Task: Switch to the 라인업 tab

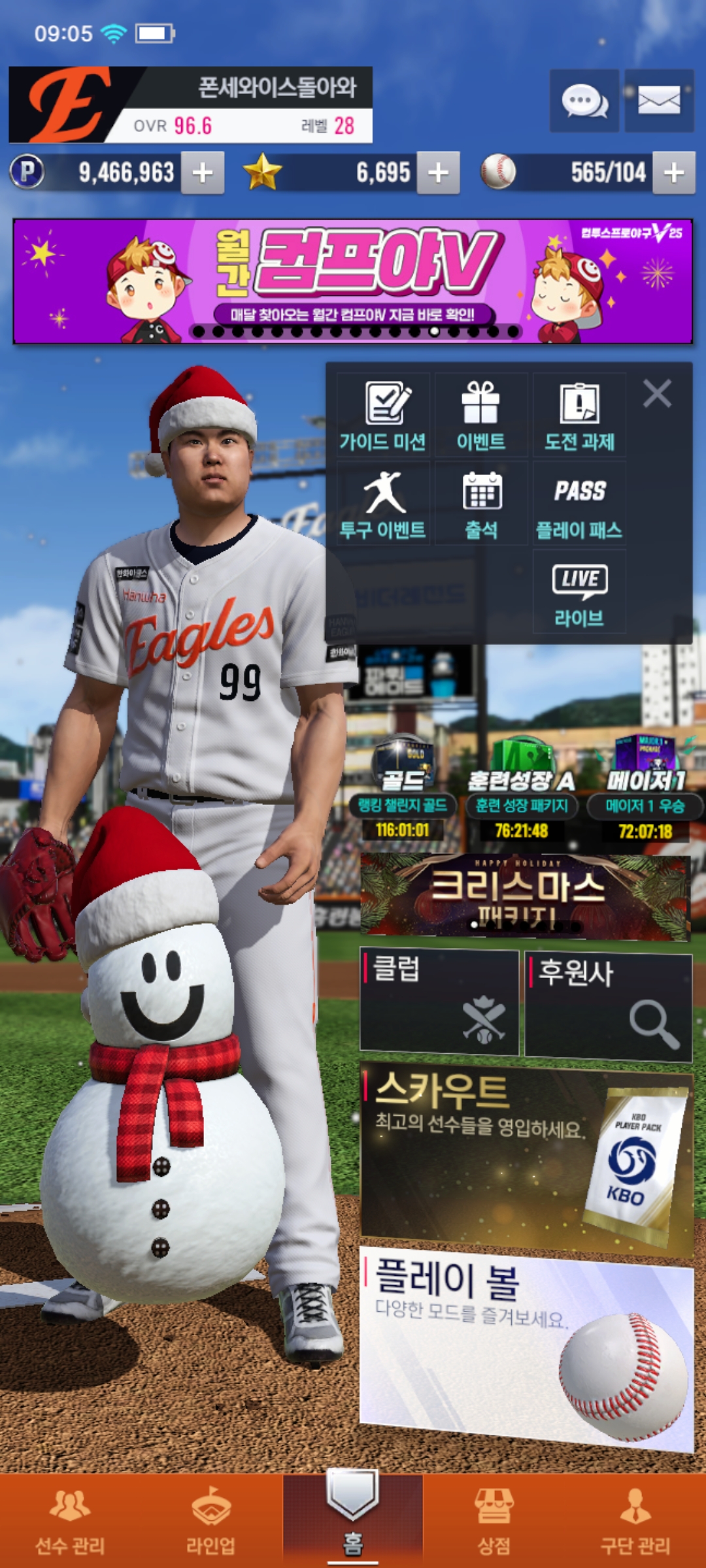Action: (x=210, y=1521)
